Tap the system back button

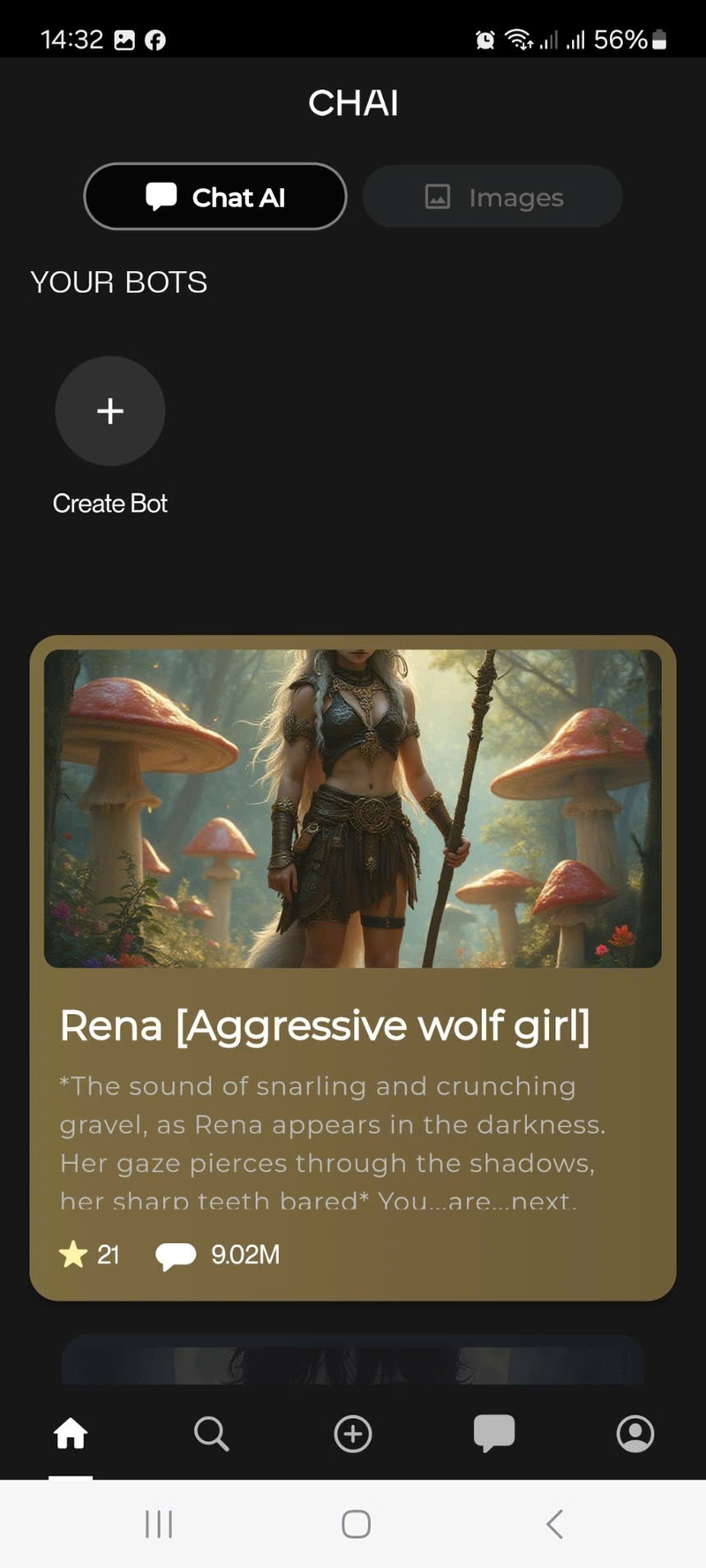click(x=554, y=1524)
